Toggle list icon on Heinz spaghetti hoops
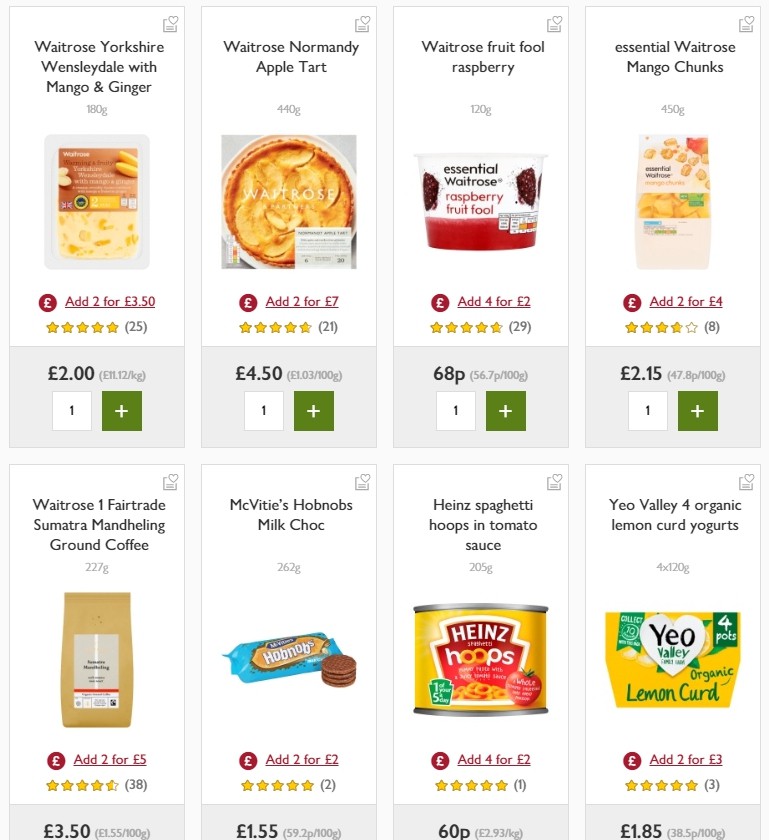This screenshot has width=769, height=840. point(554,480)
